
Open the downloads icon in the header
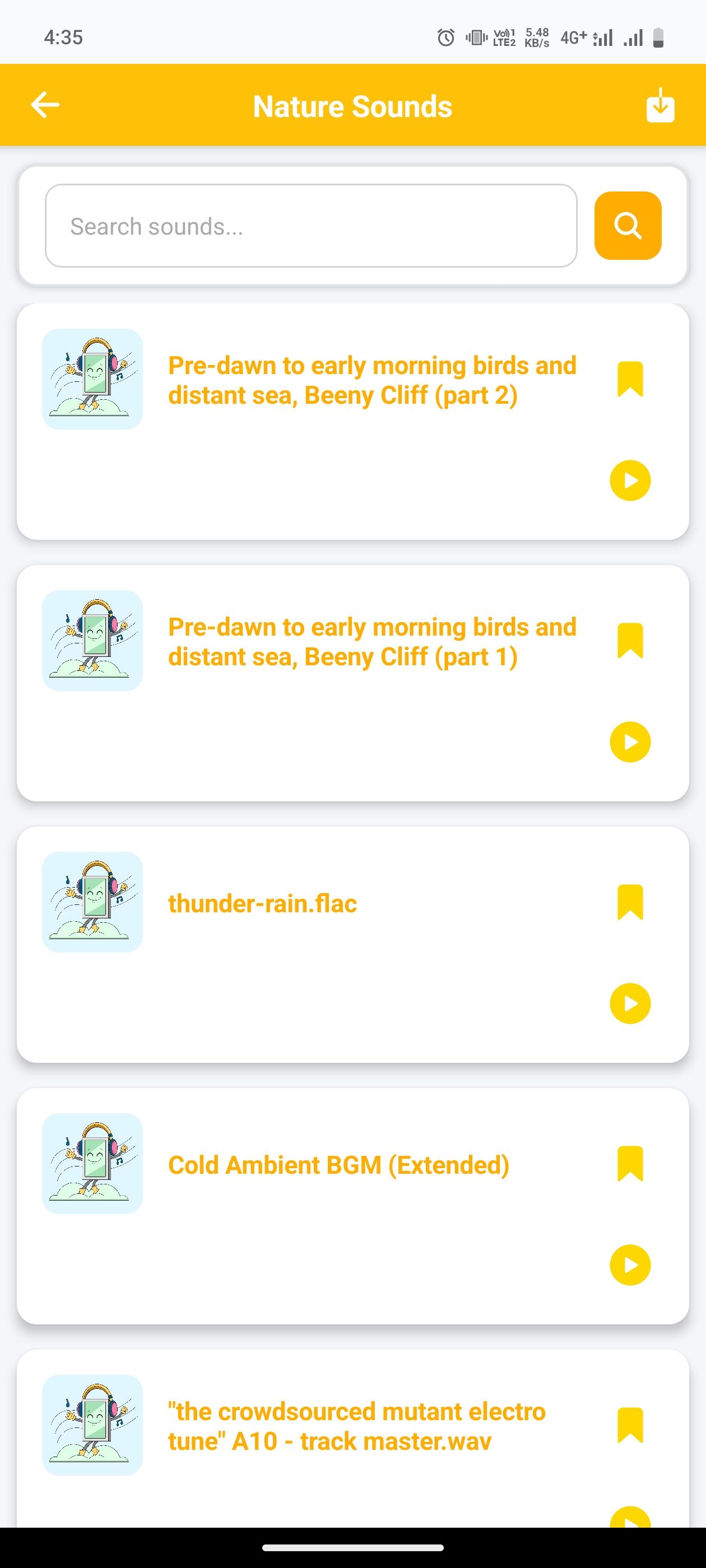click(659, 105)
